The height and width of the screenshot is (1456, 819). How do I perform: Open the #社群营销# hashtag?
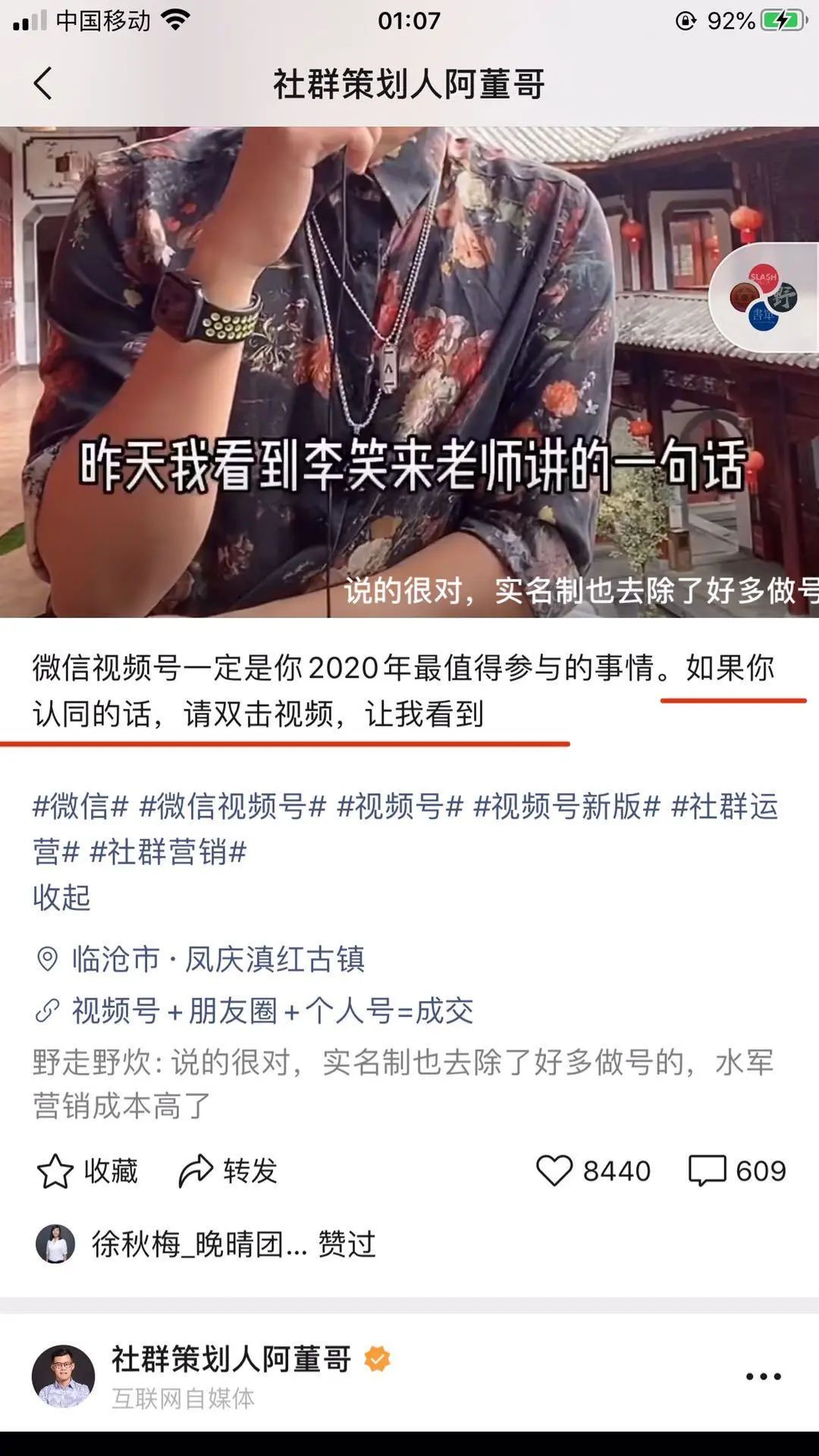coord(168,852)
